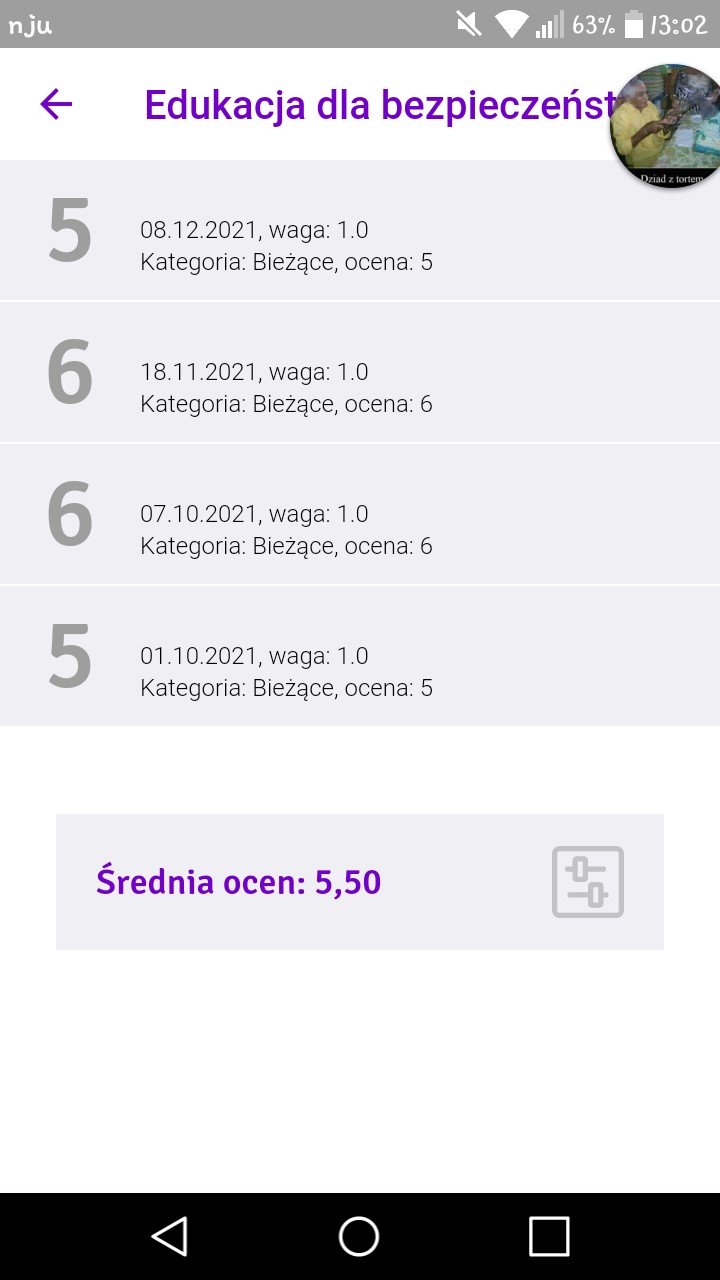Open the grade from 18.11.2021
This screenshot has width=720, height=1280.
point(360,373)
